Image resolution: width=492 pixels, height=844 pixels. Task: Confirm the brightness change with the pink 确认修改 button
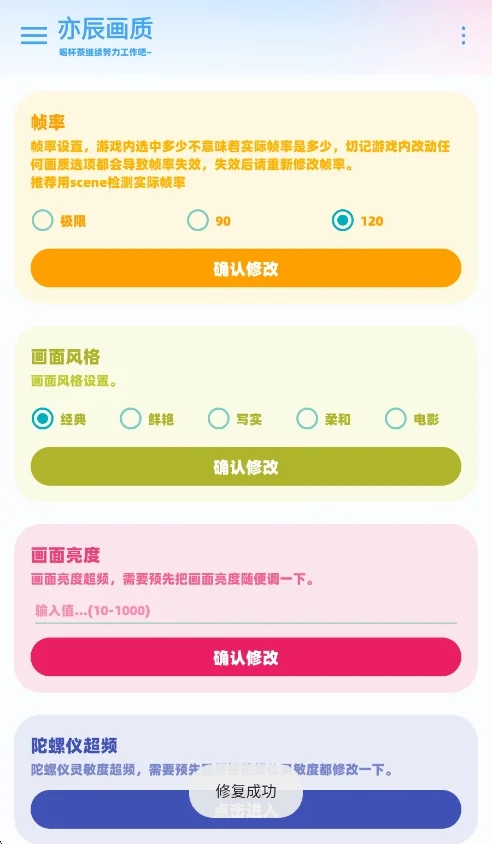246,657
